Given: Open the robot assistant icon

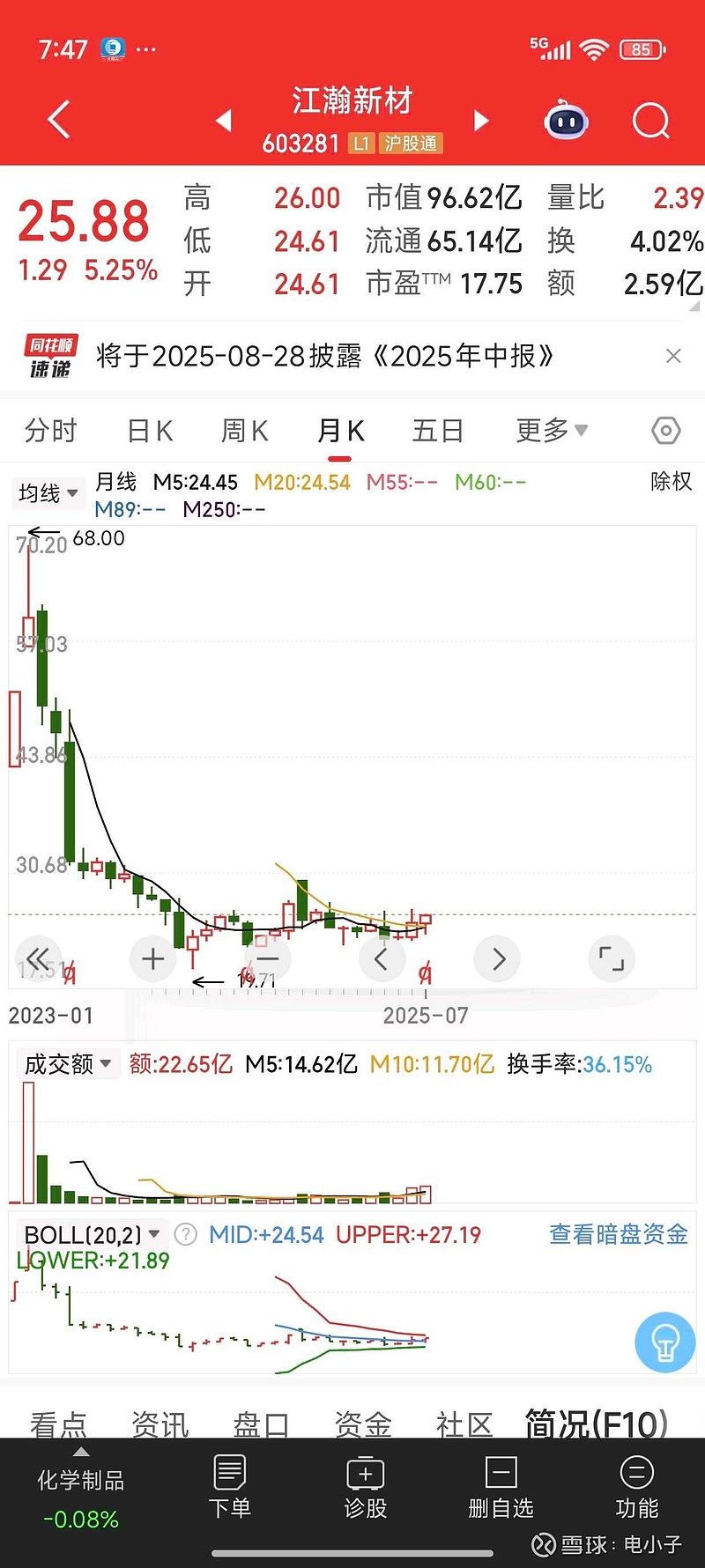Looking at the screenshot, I should [x=567, y=121].
